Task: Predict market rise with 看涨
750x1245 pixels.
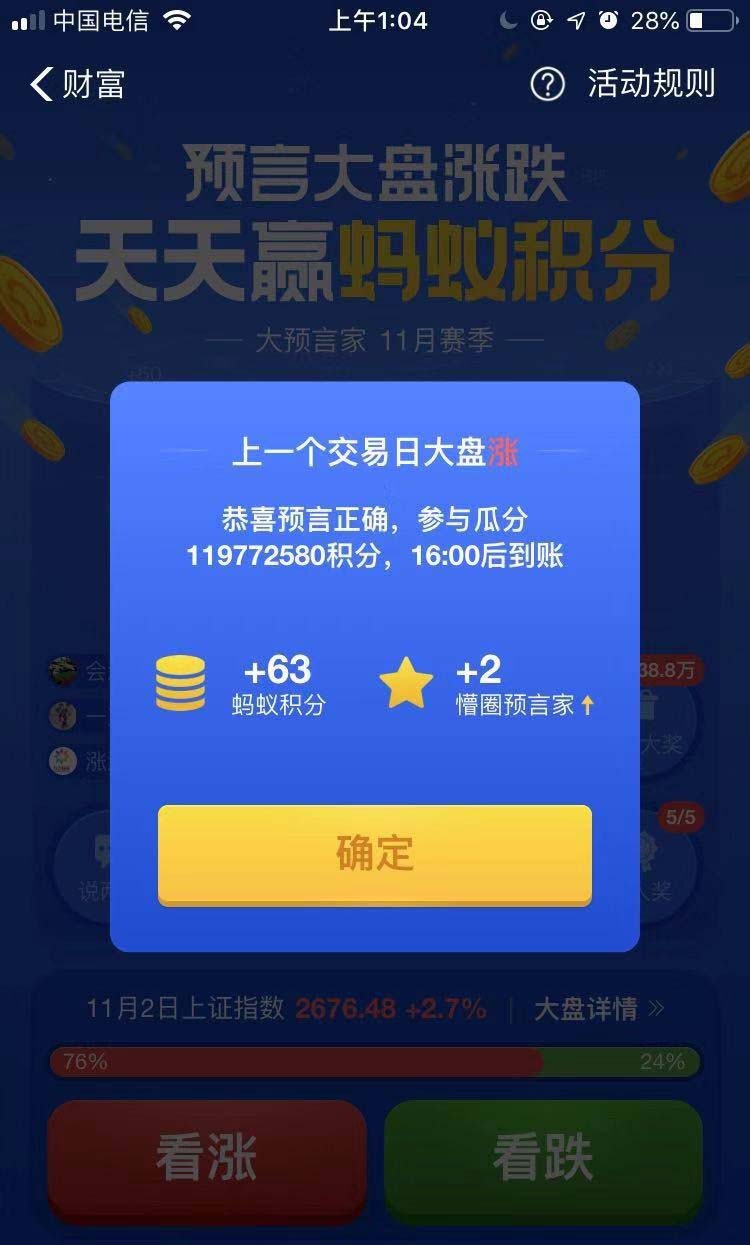Action: pos(207,1158)
